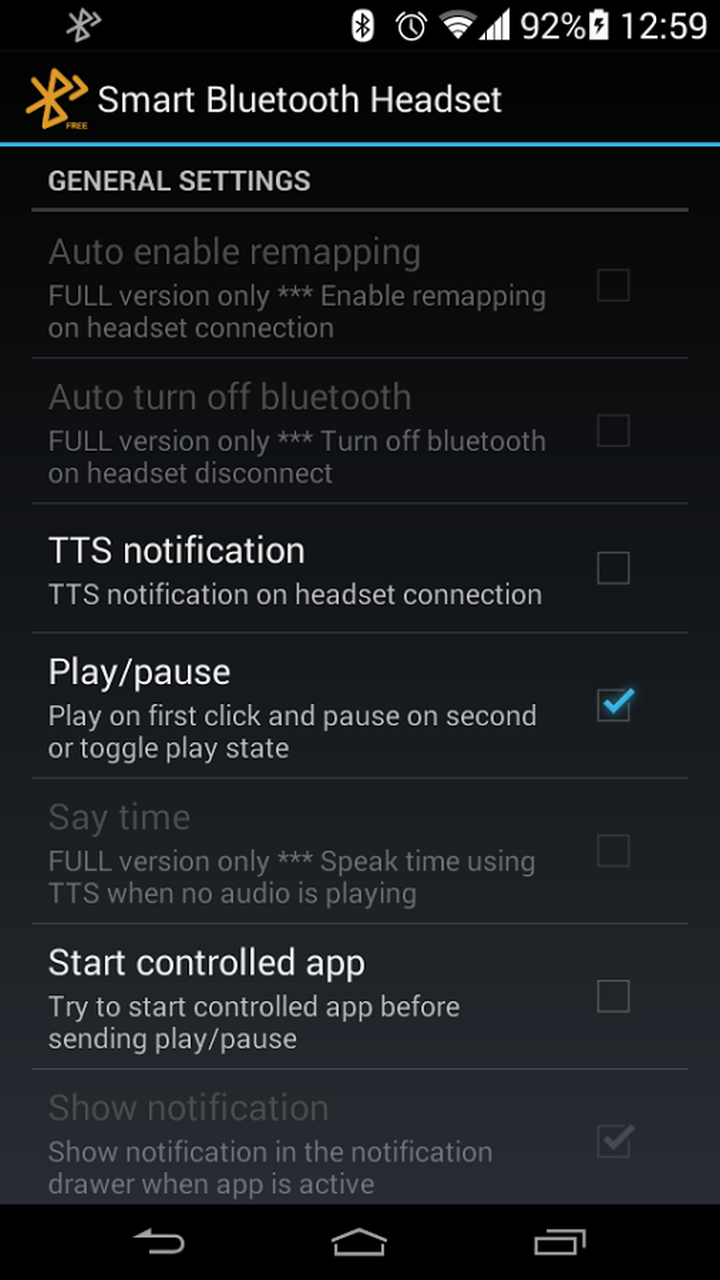This screenshot has width=720, height=1280.
Task: Enable the TTS notification checkbox
Action: (x=613, y=568)
